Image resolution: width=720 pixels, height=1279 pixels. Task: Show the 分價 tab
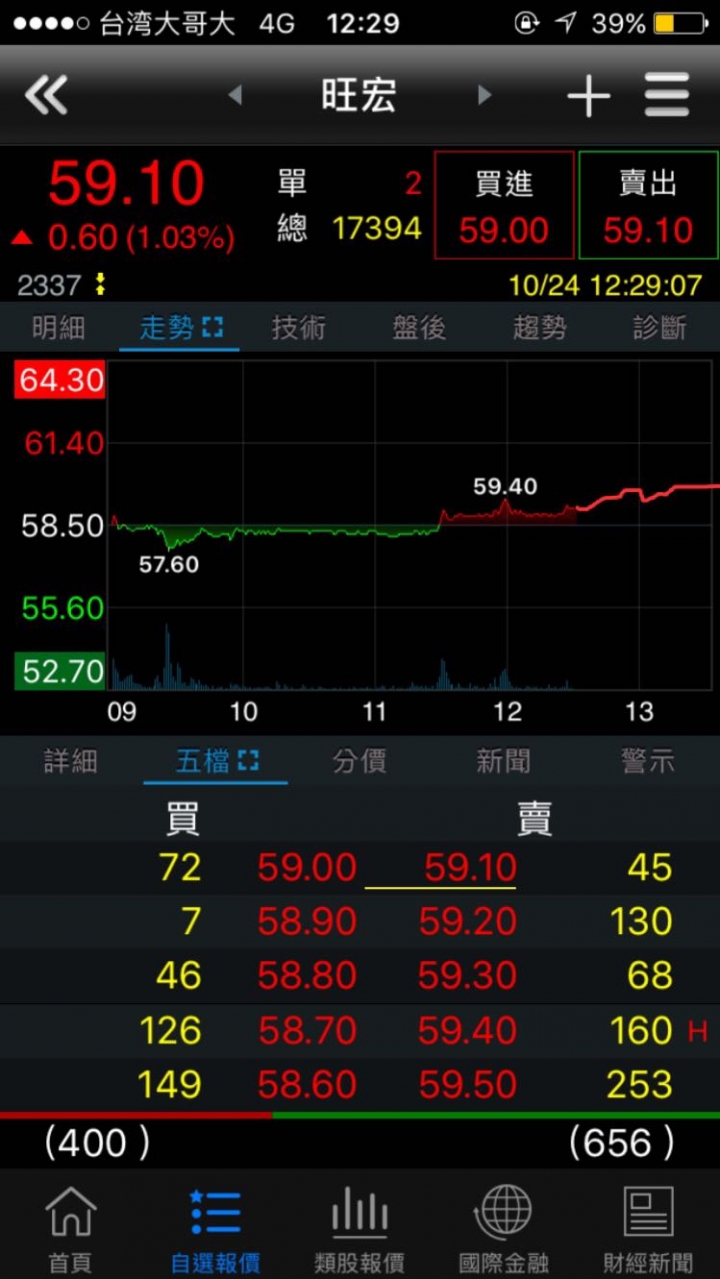359,762
